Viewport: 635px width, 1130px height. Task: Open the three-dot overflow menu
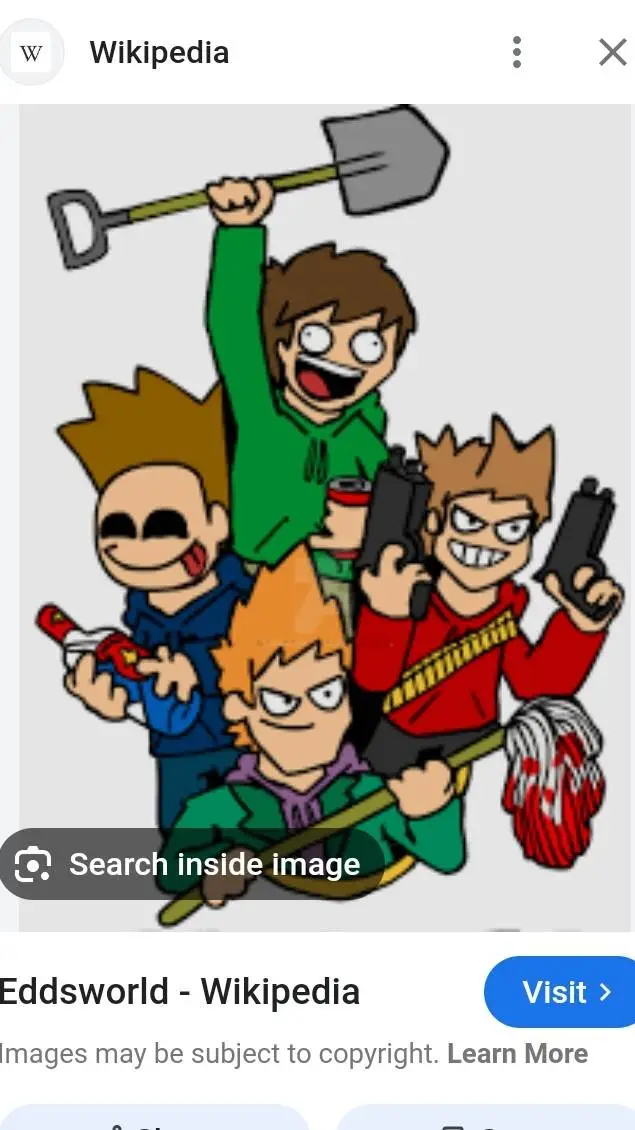click(516, 52)
